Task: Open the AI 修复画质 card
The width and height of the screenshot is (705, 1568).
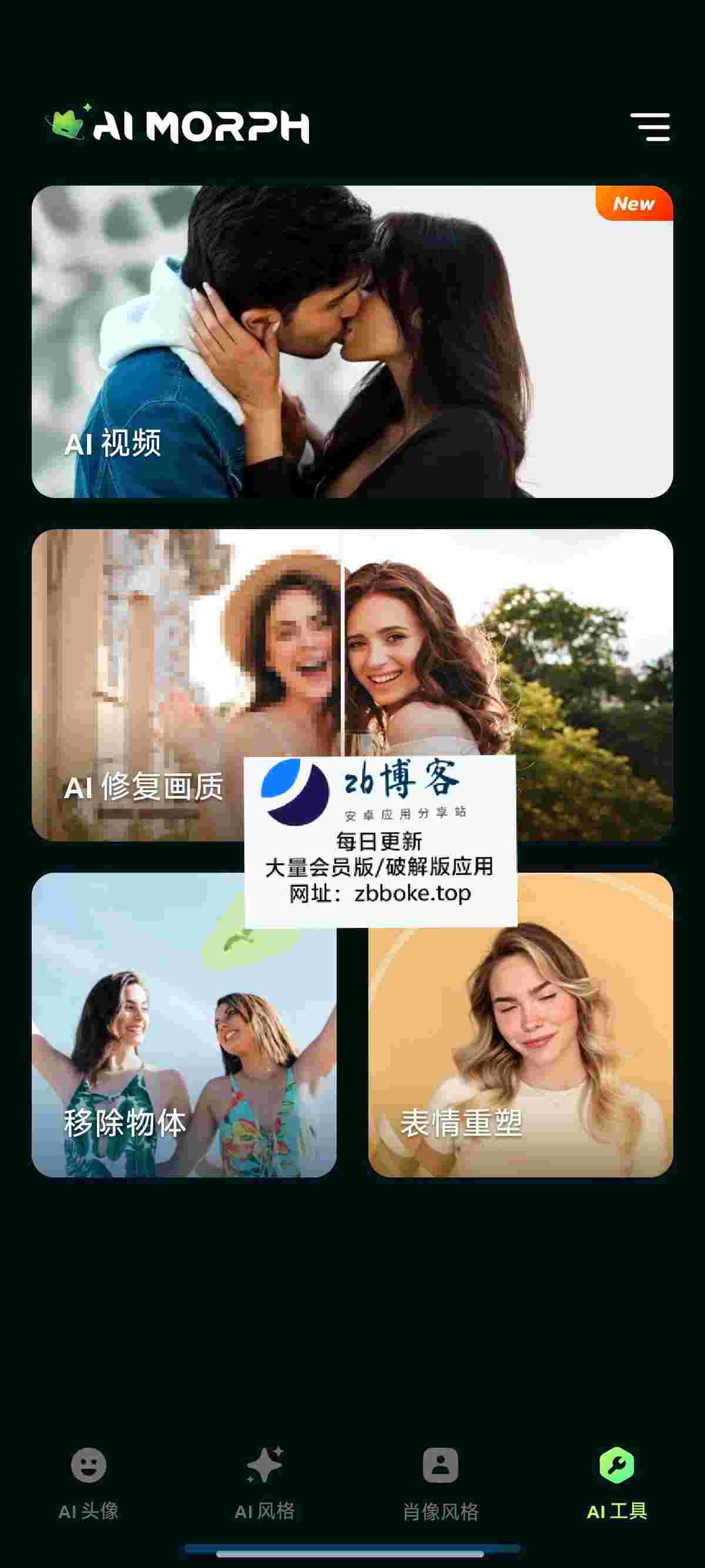Action: pos(352,685)
